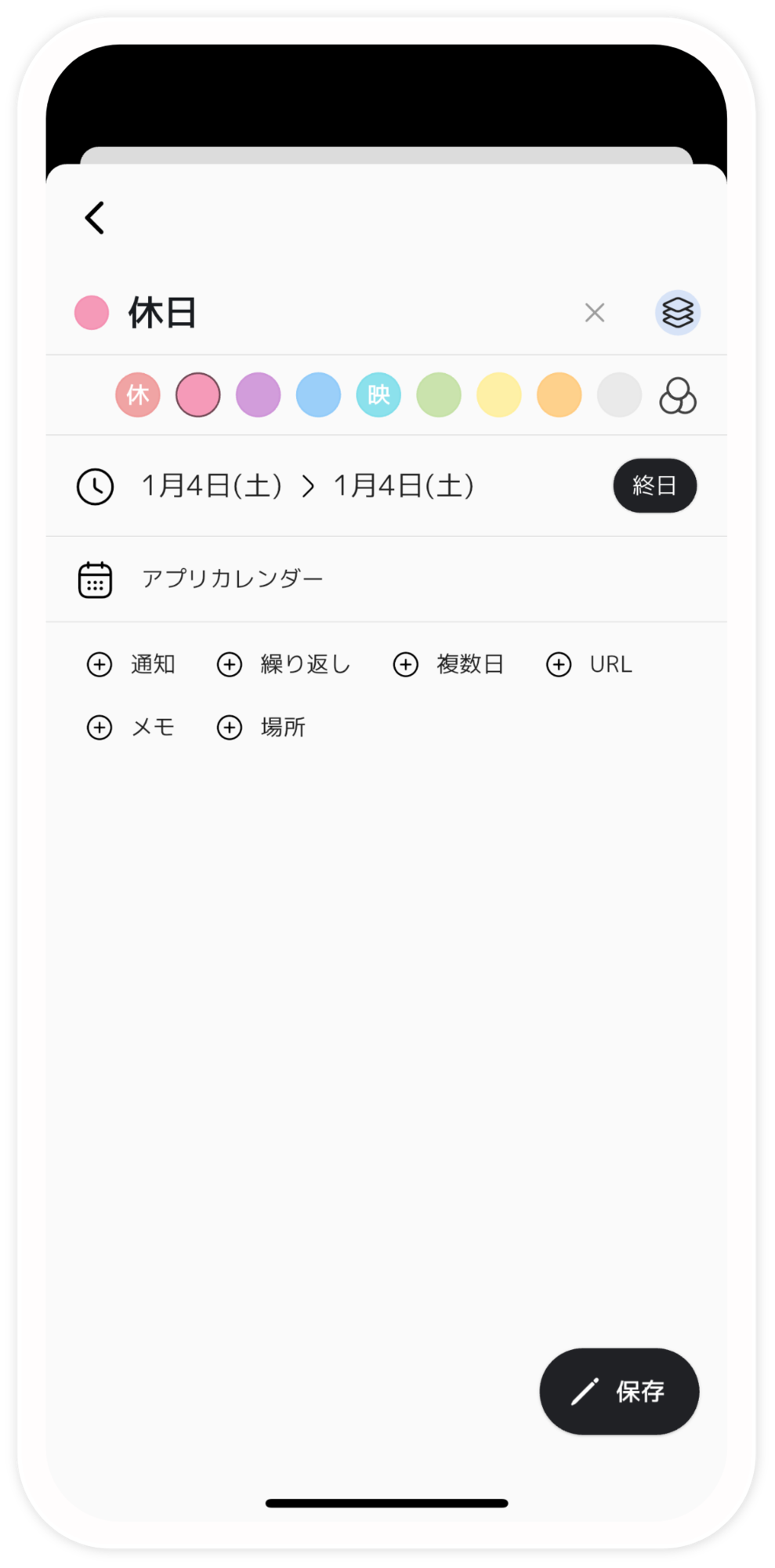Viewport: 775px width, 1568px height.
Task: Open the stamp layers panel beside the title
Action: click(677, 312)
